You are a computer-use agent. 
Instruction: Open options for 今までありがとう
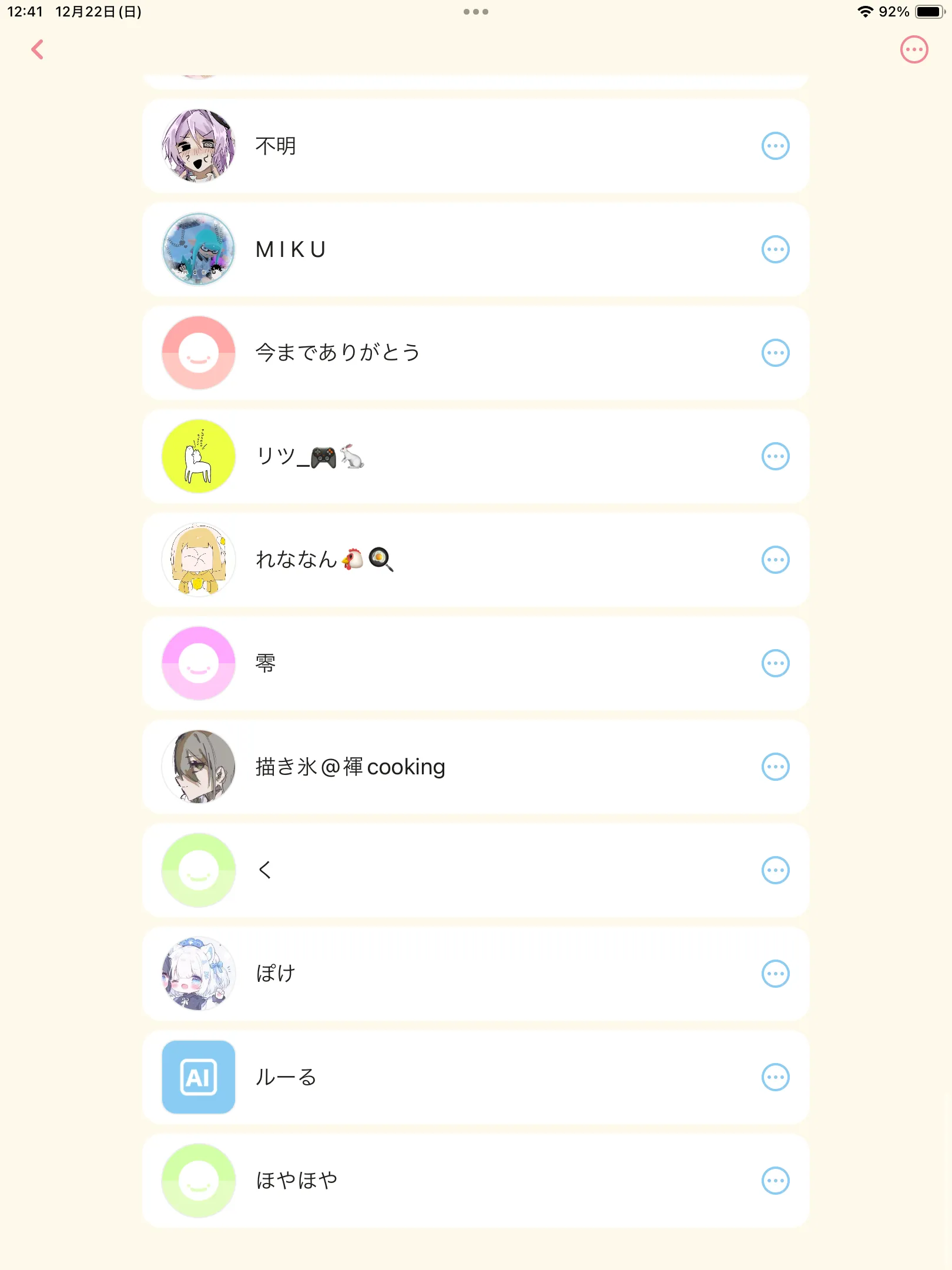tap(775, 353)
